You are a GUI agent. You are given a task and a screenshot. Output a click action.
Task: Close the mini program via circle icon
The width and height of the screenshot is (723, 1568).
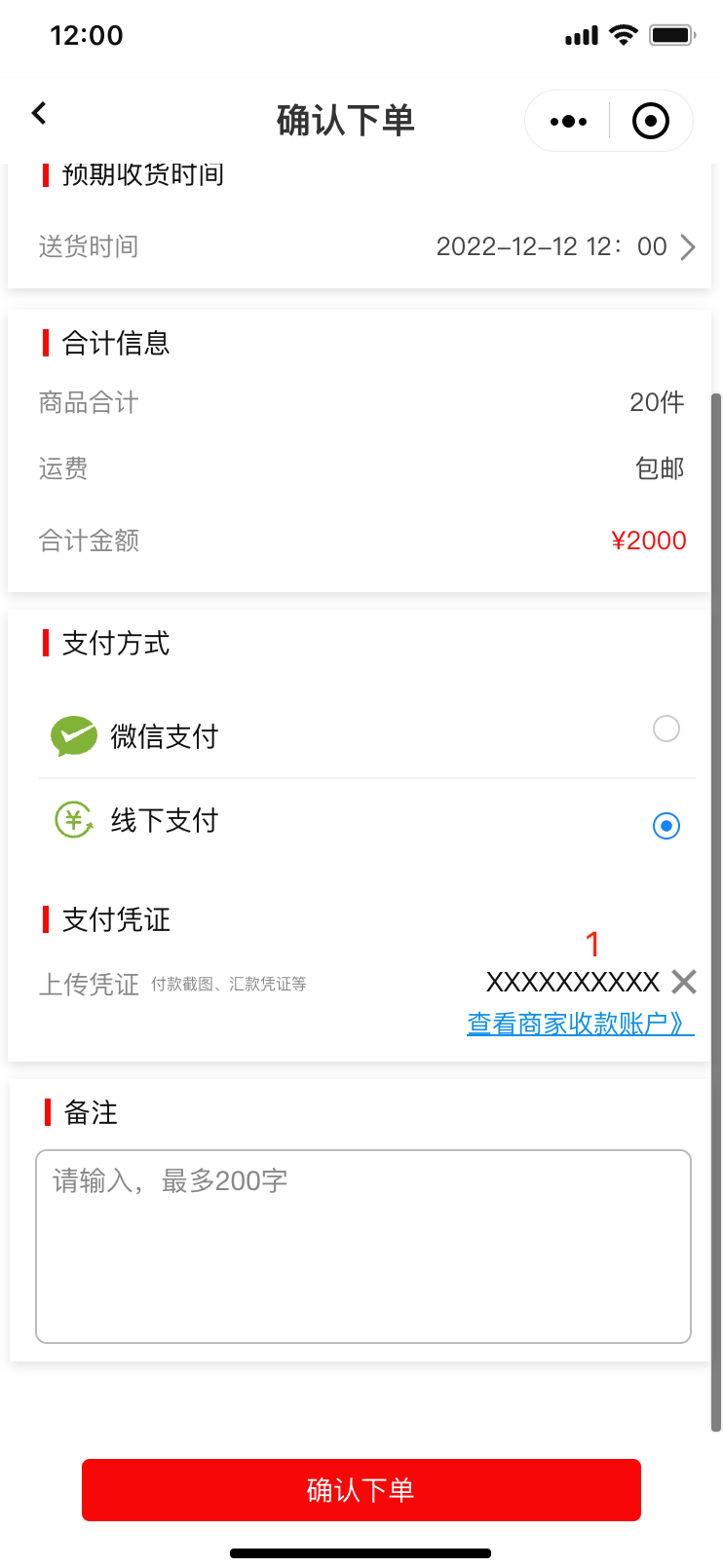click(x=651, y=122)
